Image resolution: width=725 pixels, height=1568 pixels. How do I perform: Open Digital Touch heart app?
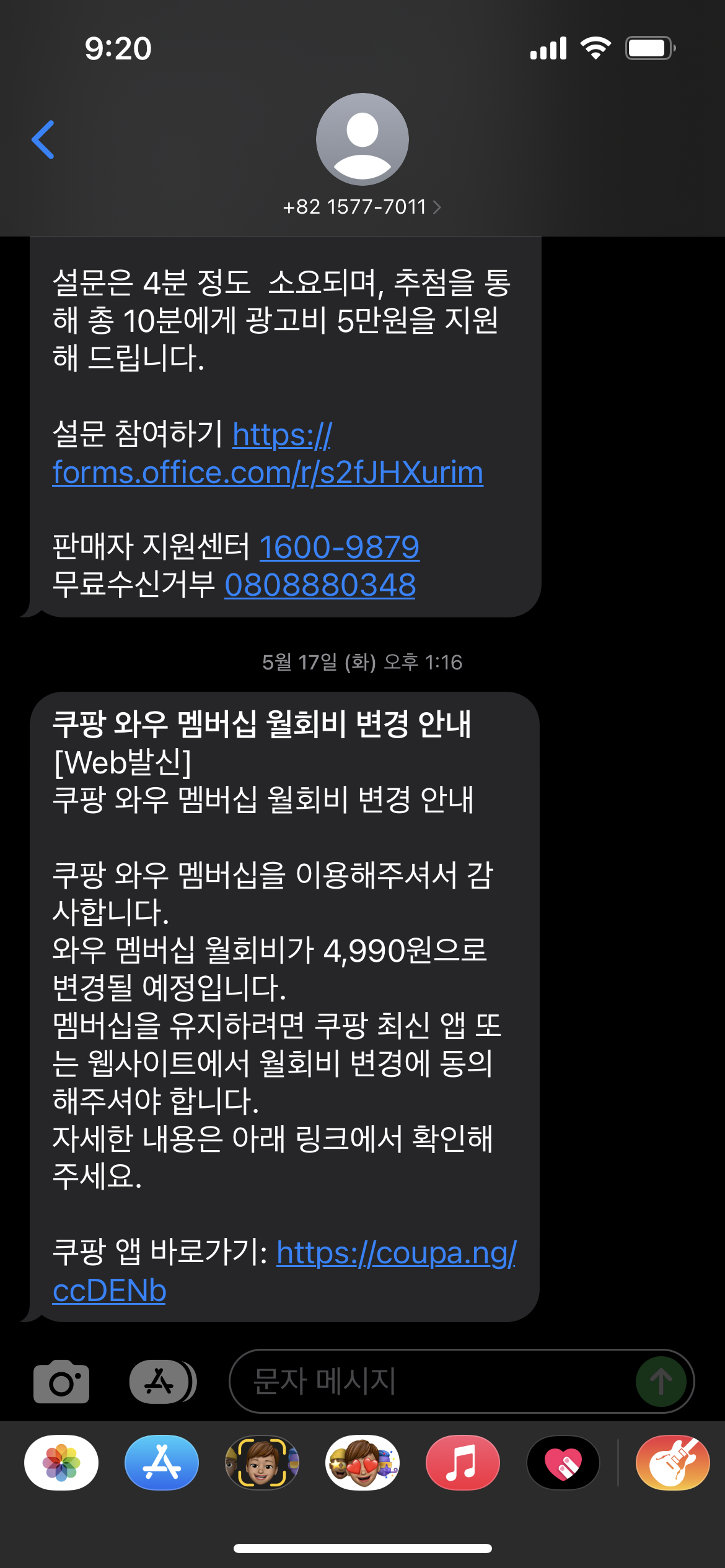point(563,1463)
